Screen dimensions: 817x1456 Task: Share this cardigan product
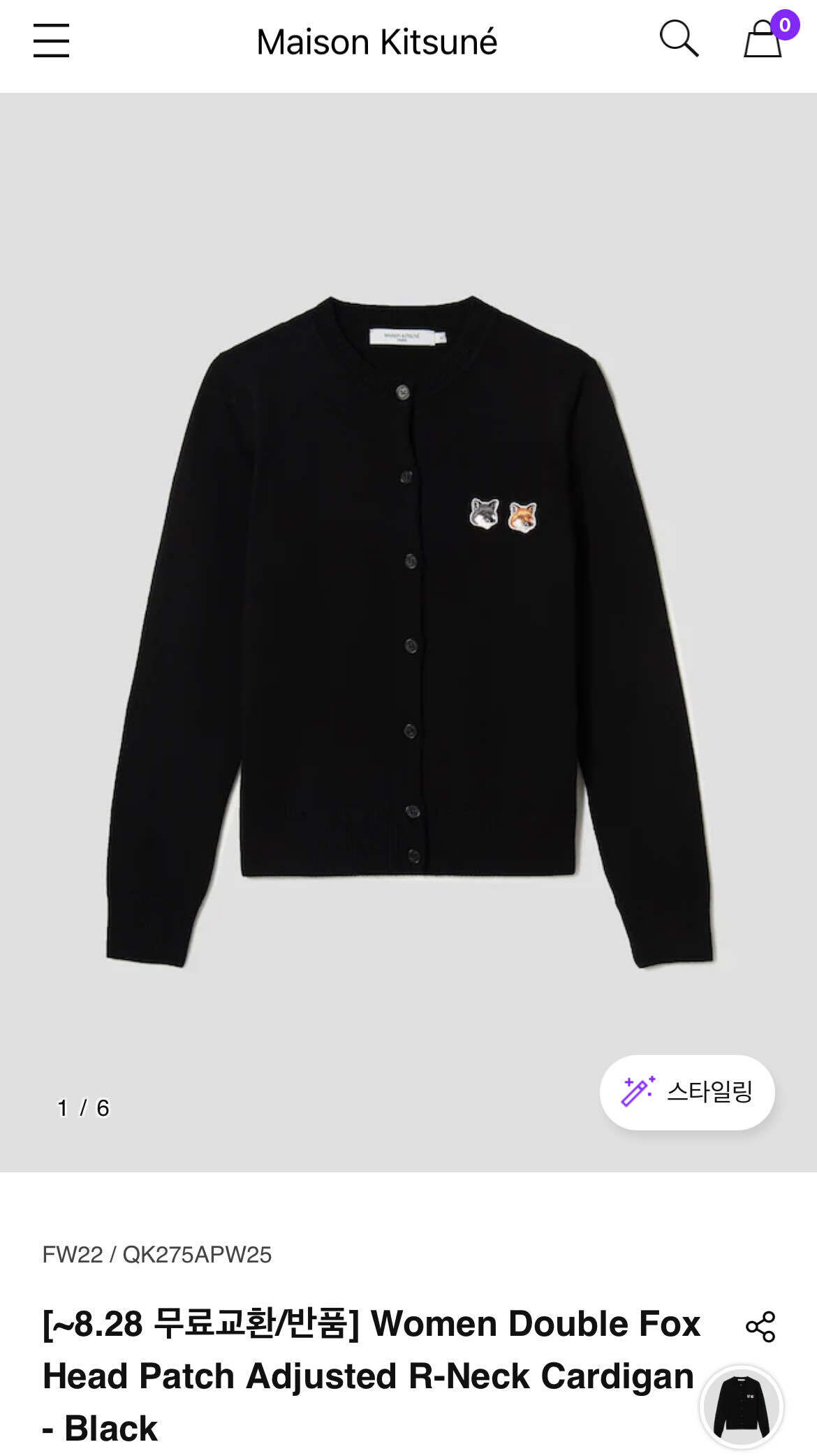pyautogui.click(x=760, y=1327)
